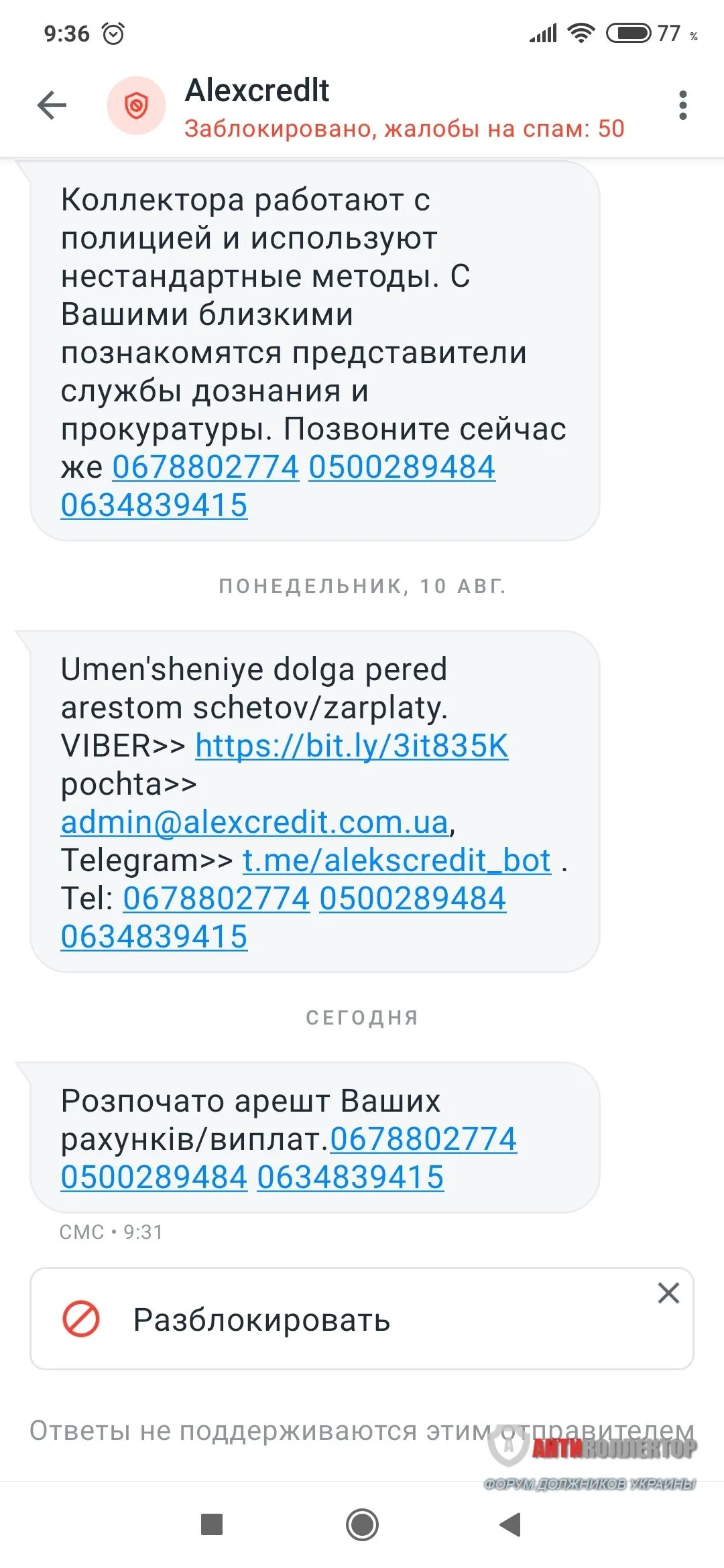Viewport: 724px width, 1568px height.
Task: Tap the system home button
Action: coord(362,1525)
